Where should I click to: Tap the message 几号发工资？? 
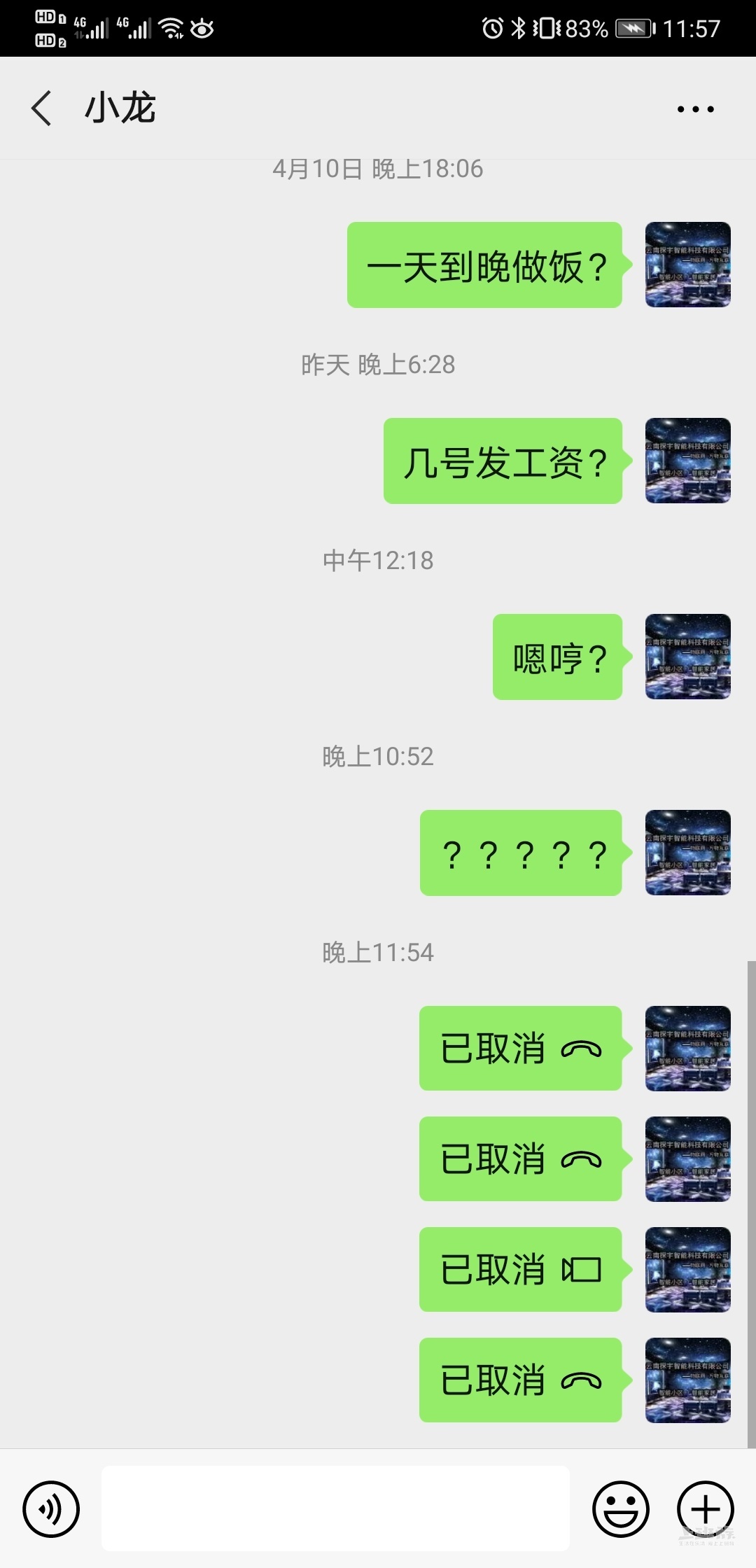pyautogui.click(x=503, y=461)
